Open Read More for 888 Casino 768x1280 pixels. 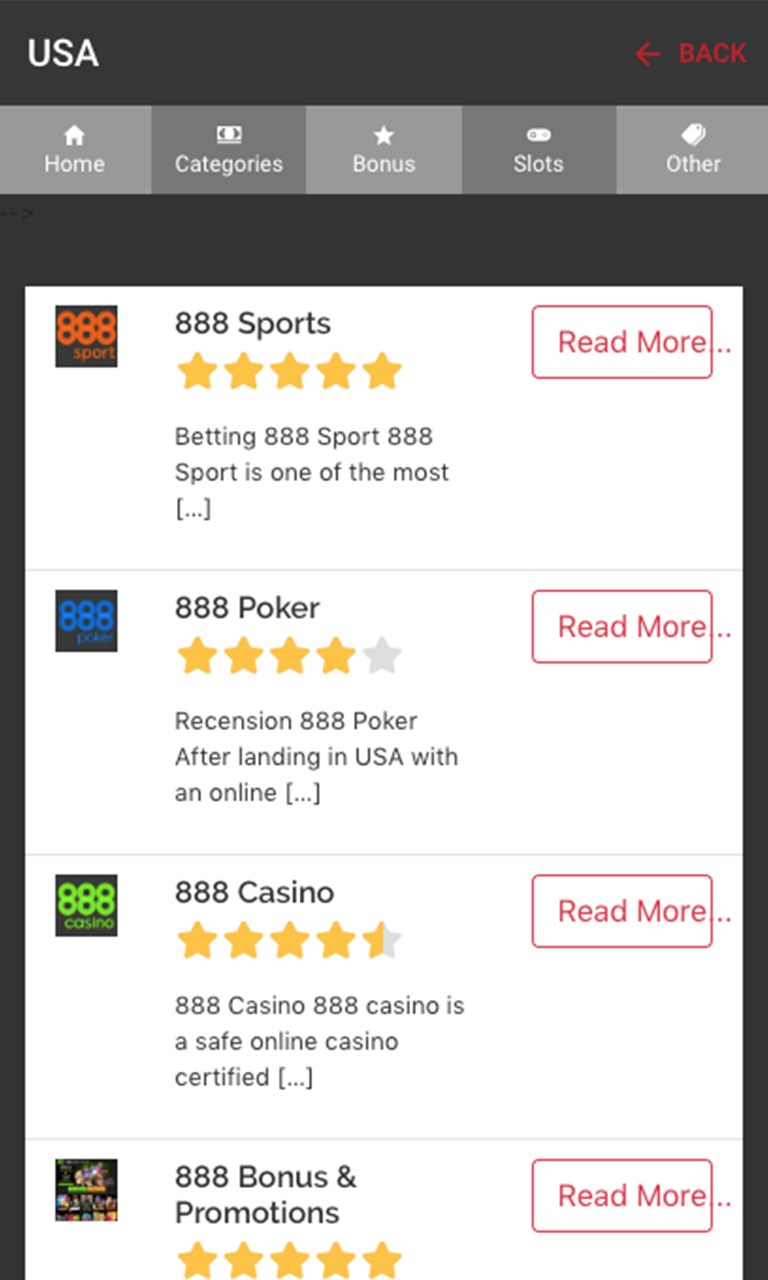pos(622,911)
